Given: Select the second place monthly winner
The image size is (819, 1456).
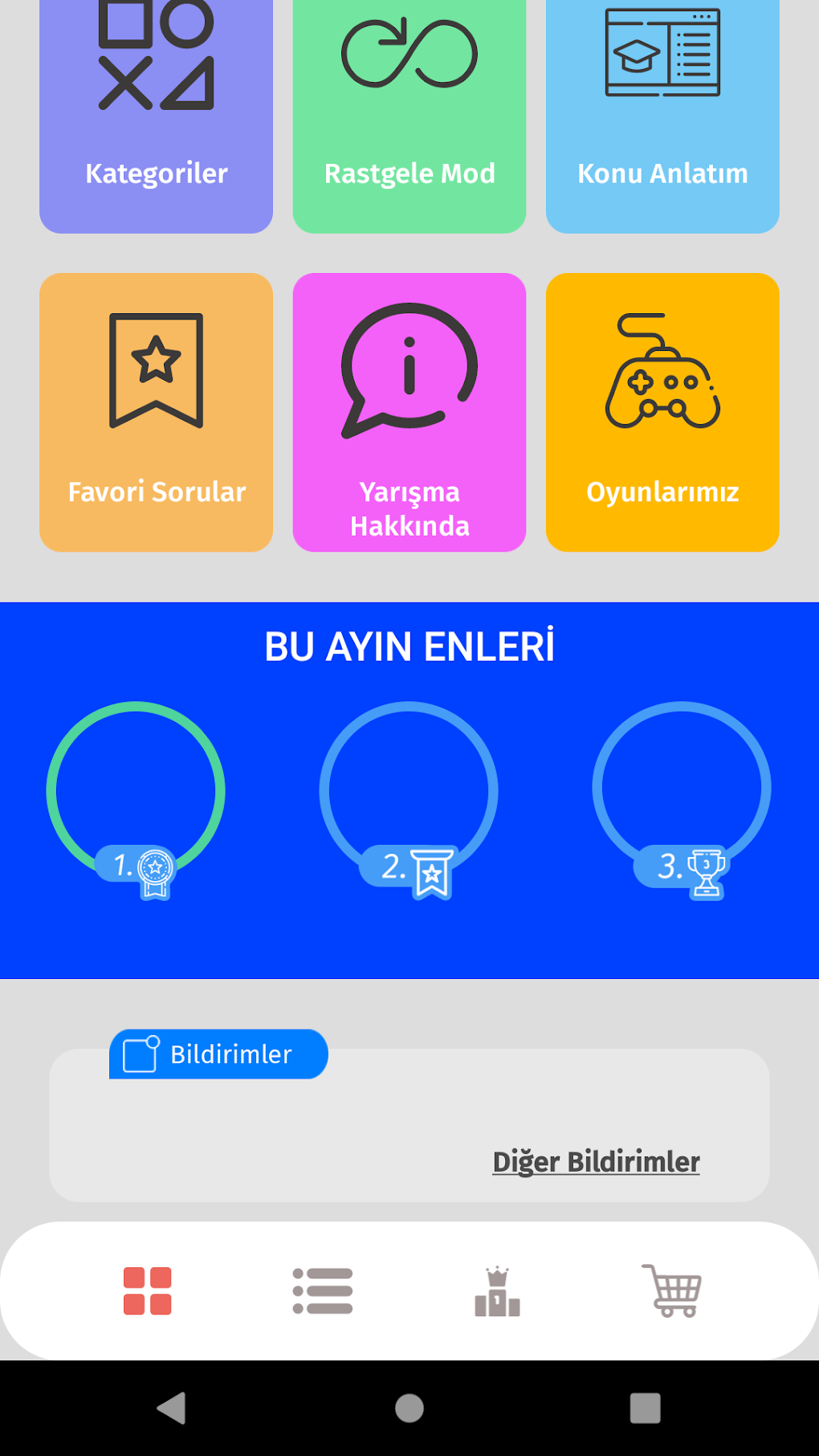Looking at the screenshot, I should [409, 791].
